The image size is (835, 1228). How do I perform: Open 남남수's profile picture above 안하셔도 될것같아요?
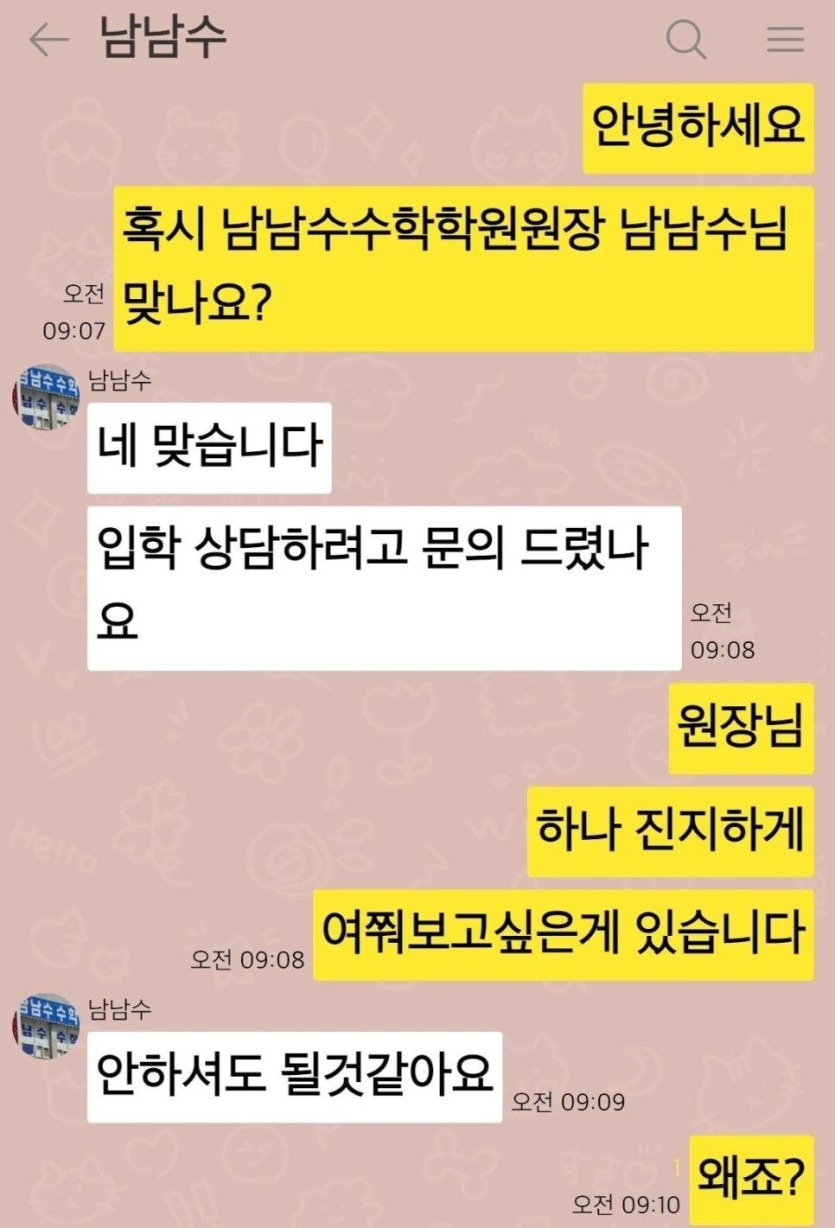46,1028
